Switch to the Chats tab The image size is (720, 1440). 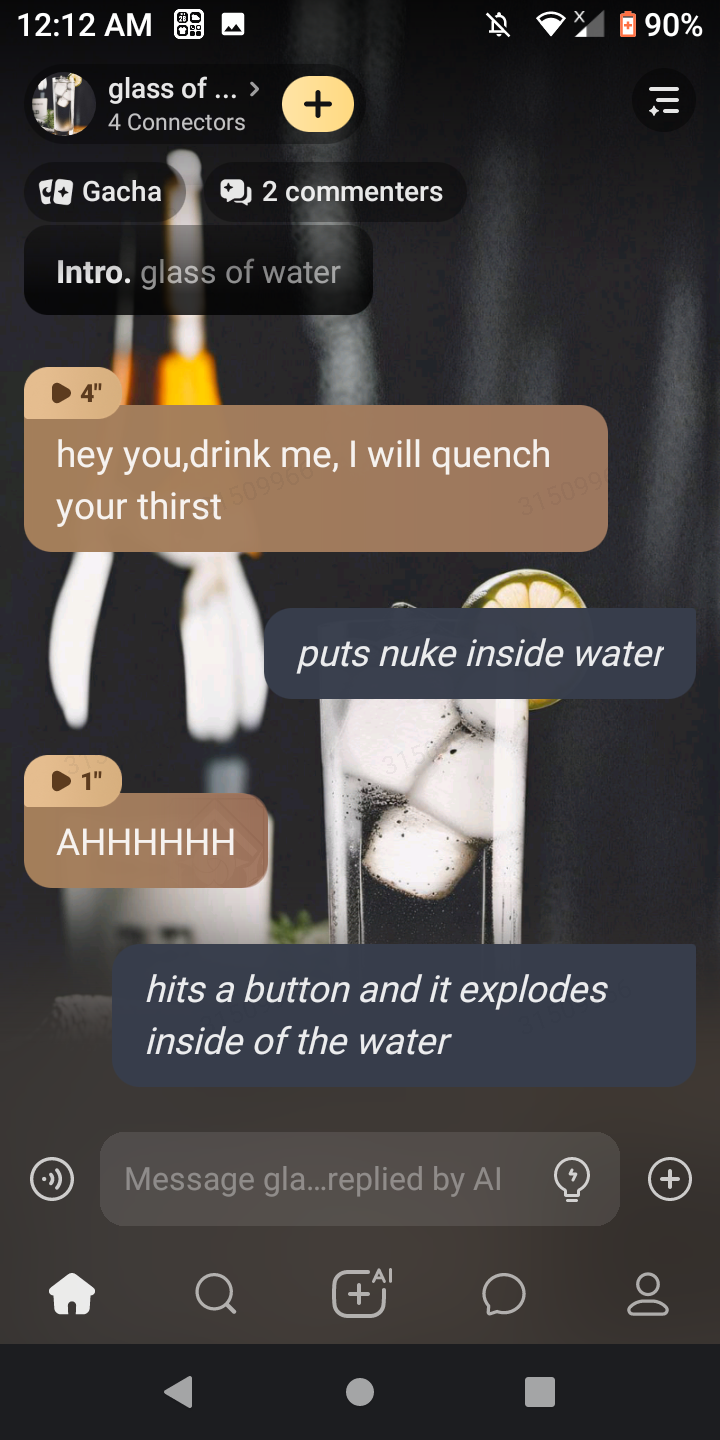pos(503,1294)
